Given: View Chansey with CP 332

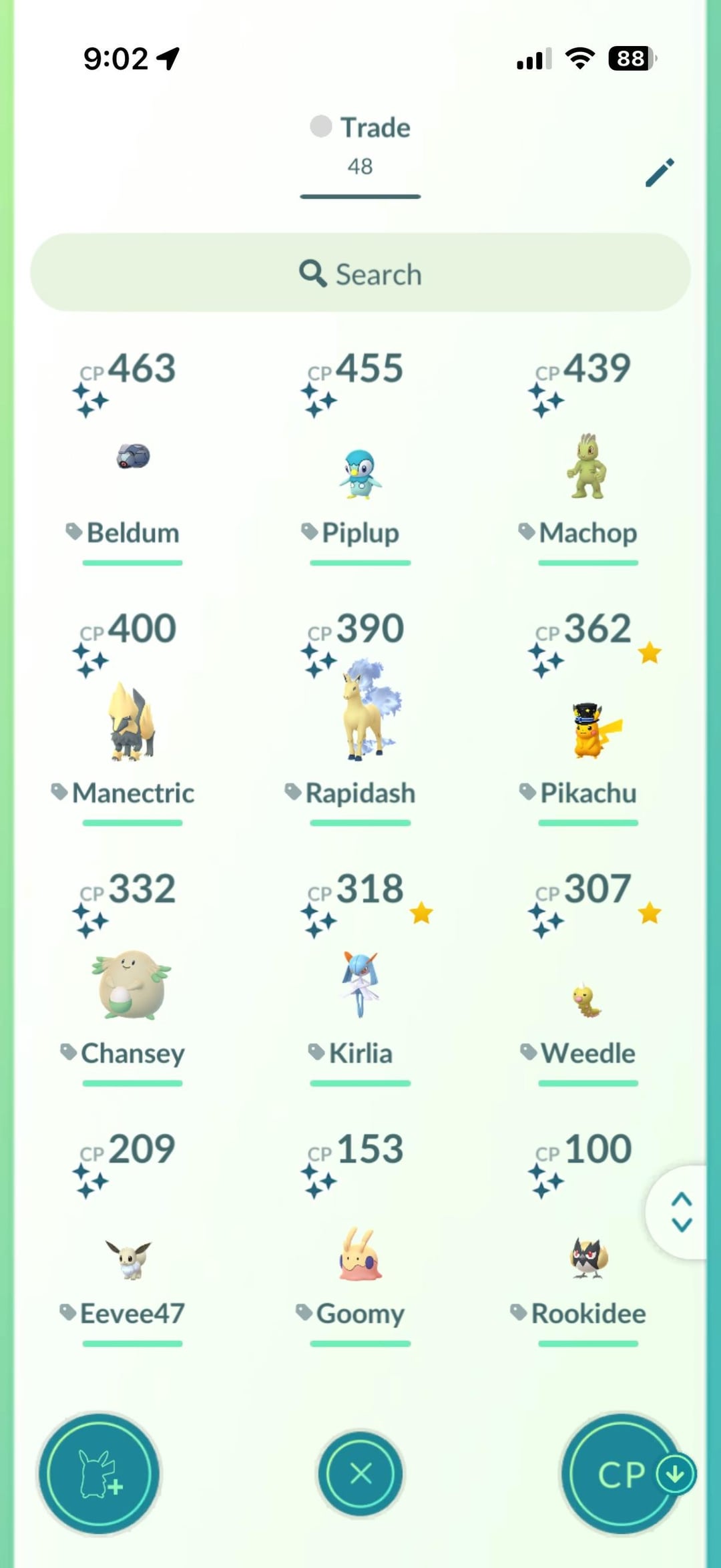Looking at the screenshot, I should (132, 985).
